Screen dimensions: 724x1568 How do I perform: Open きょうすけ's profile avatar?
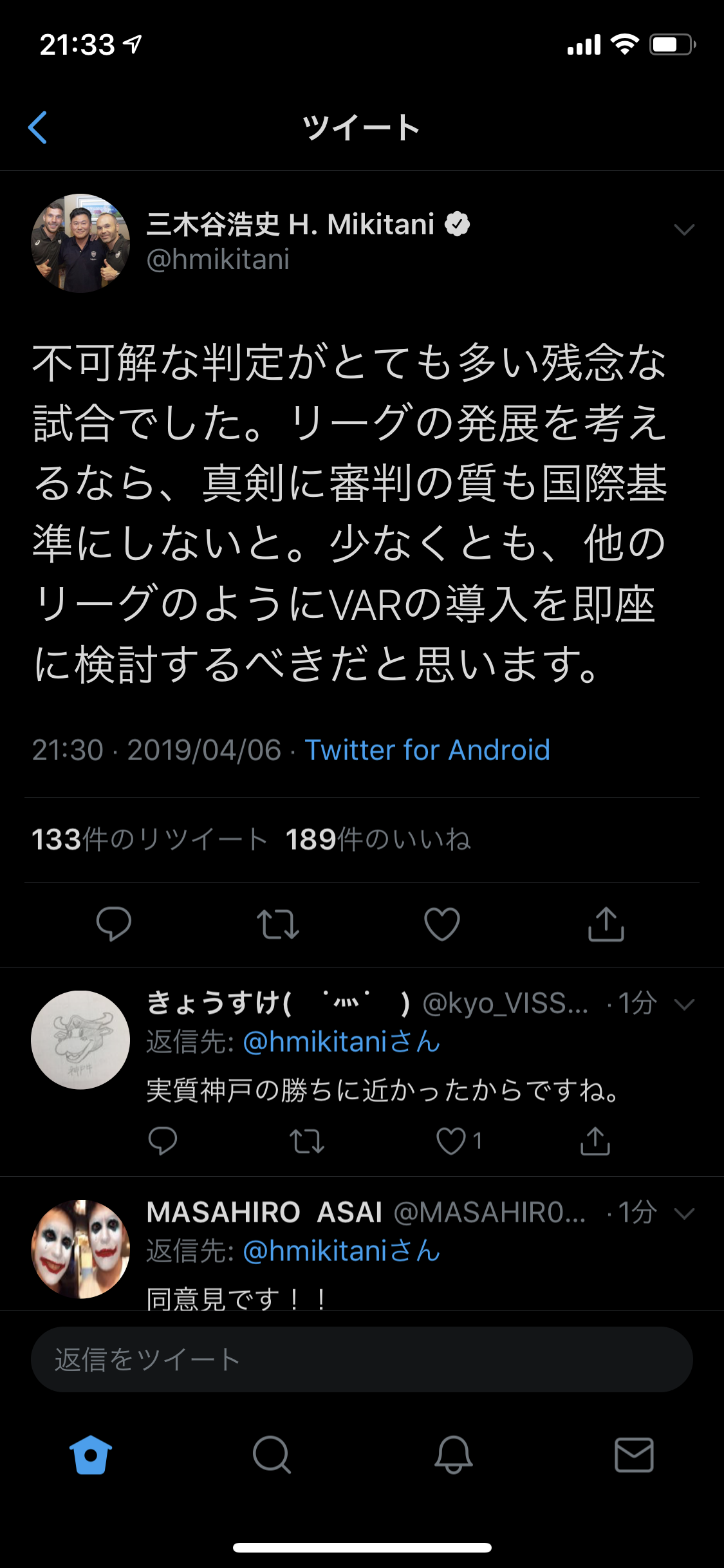click(80, 1040)
